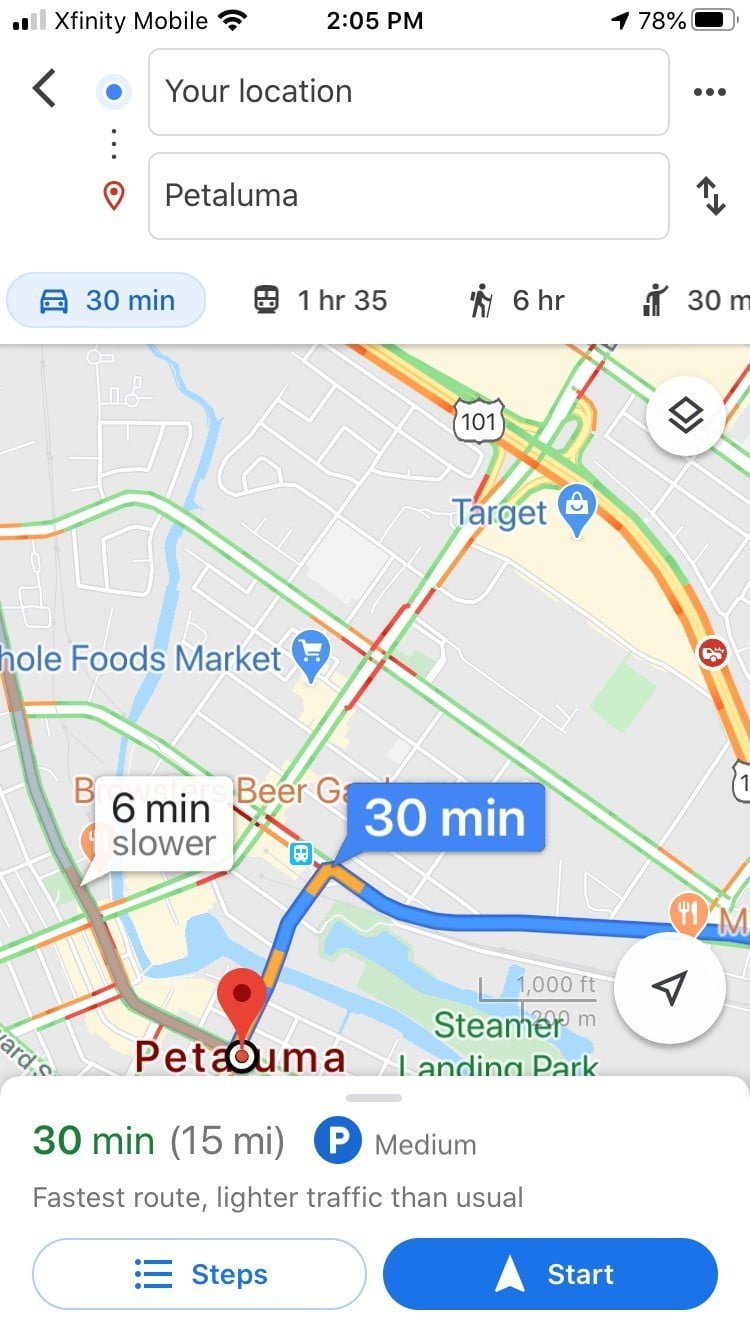Edit the Petaluma destination field
Viewport: 750px width, 1334px height.
click(x=408, y=196)
